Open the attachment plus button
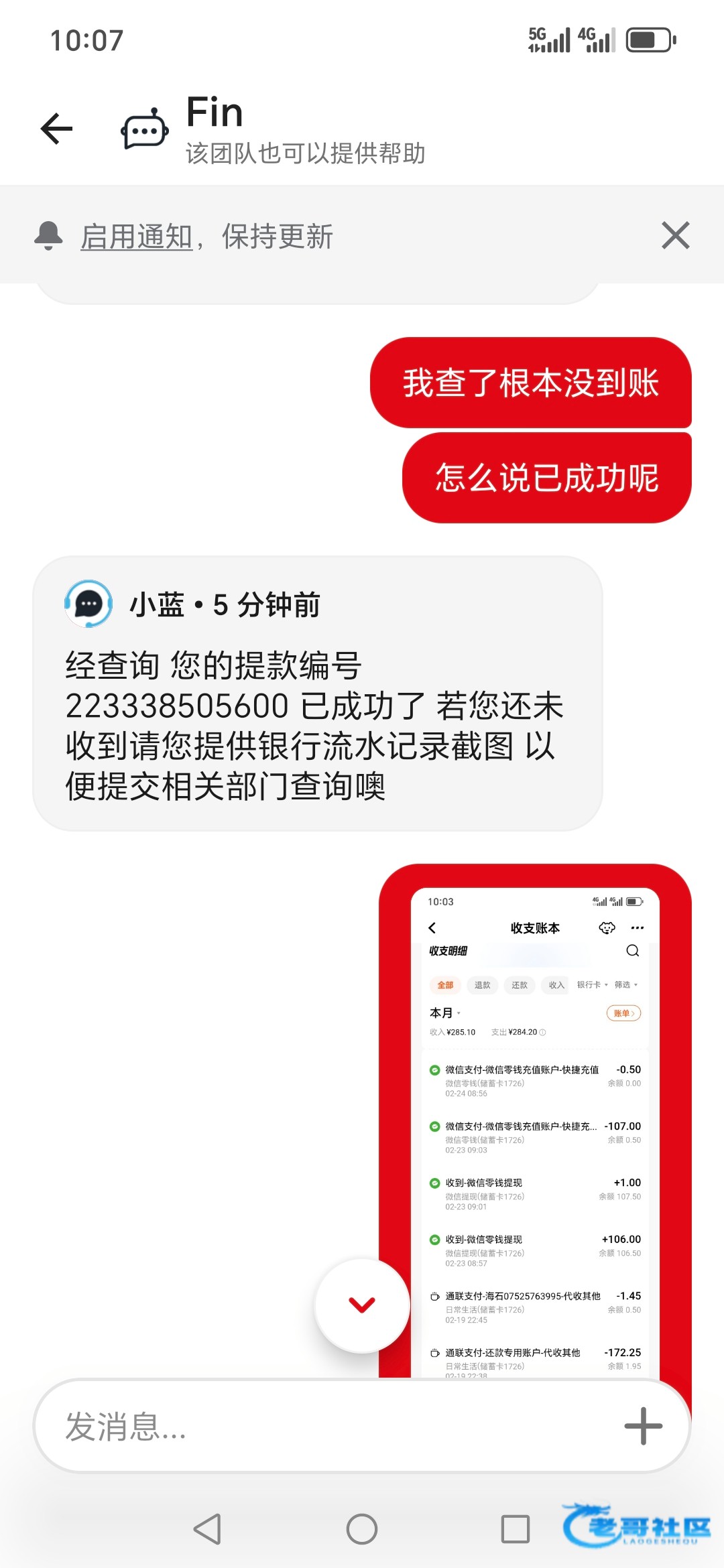Image resolution: width=724 pixels, height=1568 pixels. [x=643, y=1426]
